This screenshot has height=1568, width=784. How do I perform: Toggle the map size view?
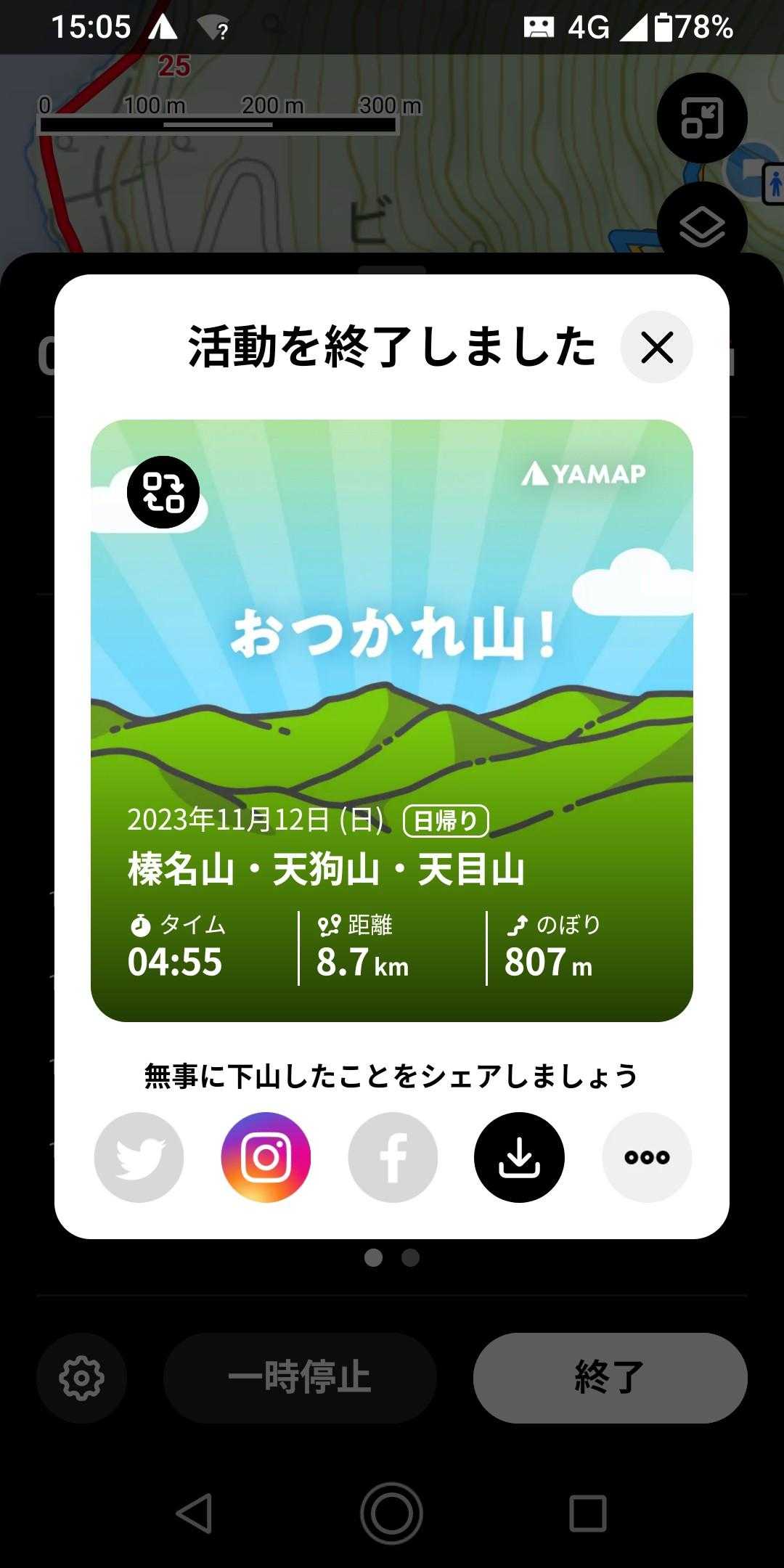click(702, 118)
